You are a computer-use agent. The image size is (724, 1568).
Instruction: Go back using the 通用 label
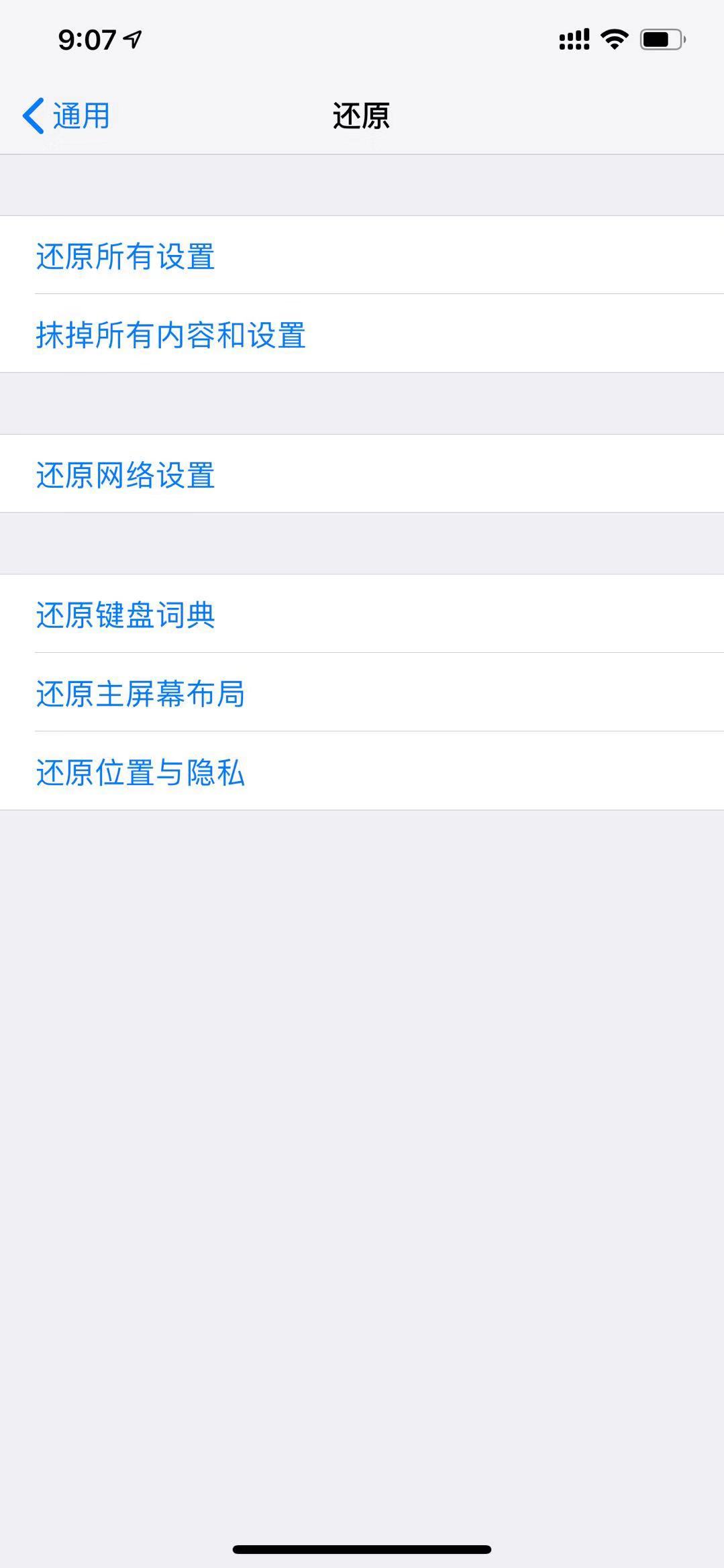coord(81,115)
